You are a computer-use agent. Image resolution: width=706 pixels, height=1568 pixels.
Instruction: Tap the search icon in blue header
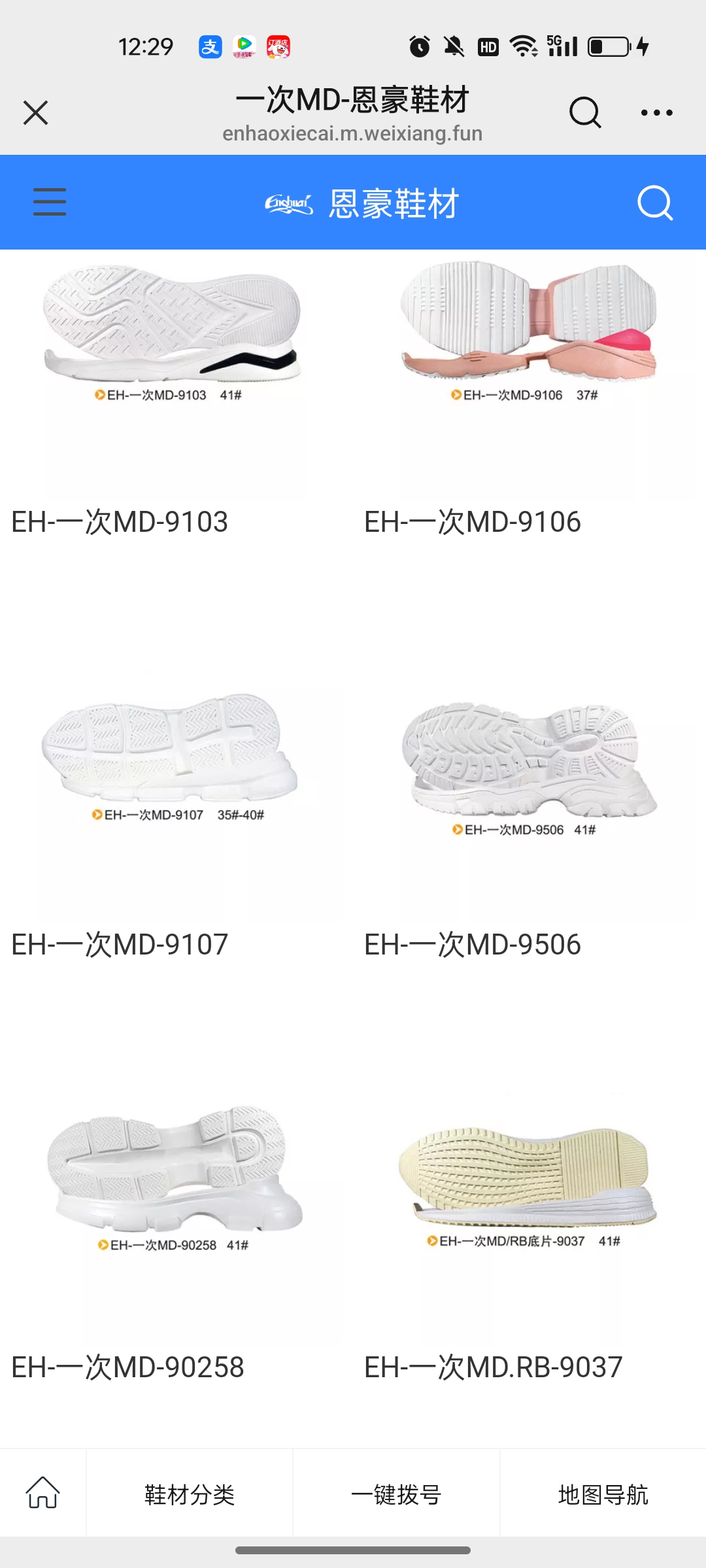[654, 203]
